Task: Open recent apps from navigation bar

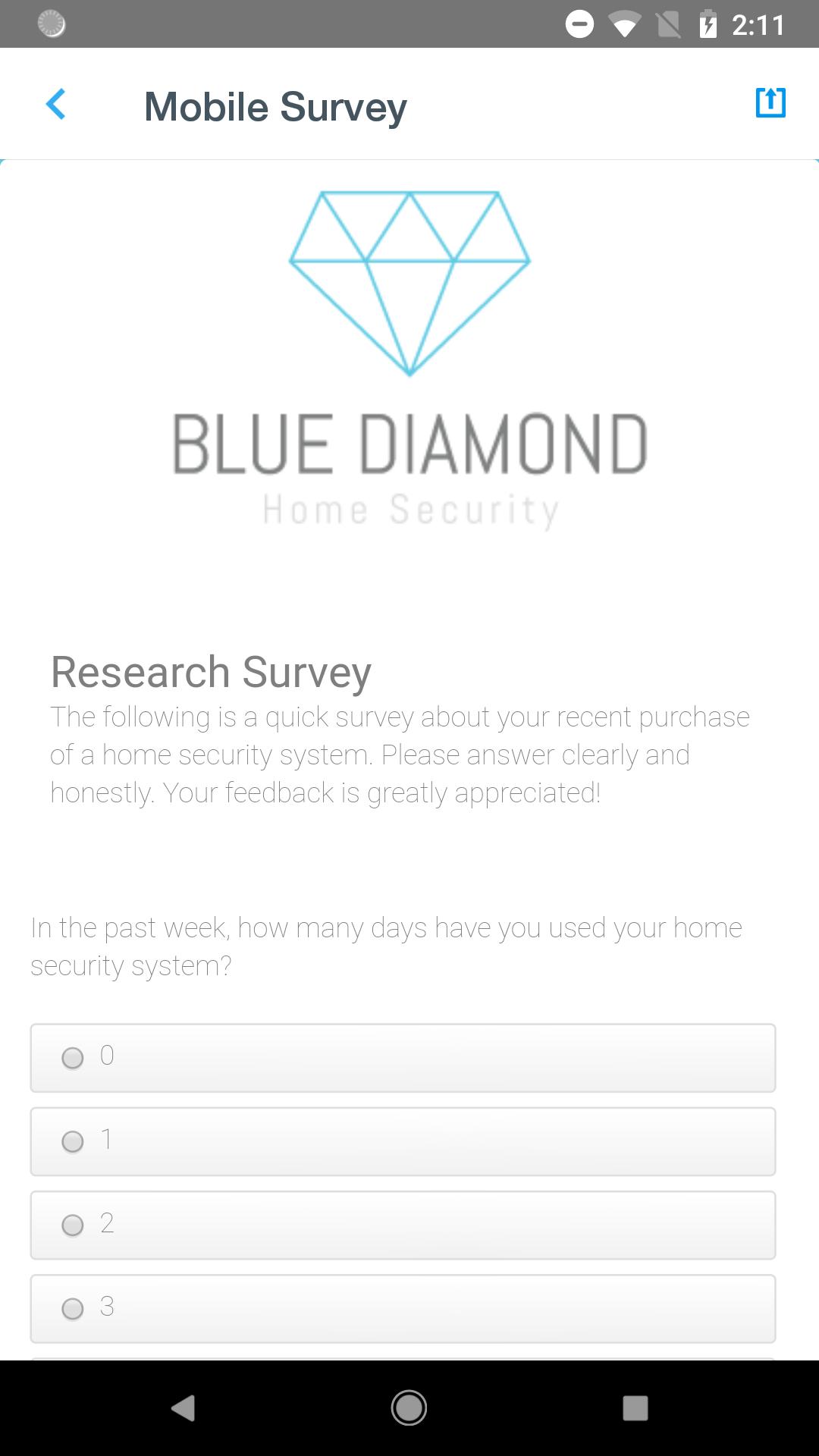Action: [x=635, y=1408]
